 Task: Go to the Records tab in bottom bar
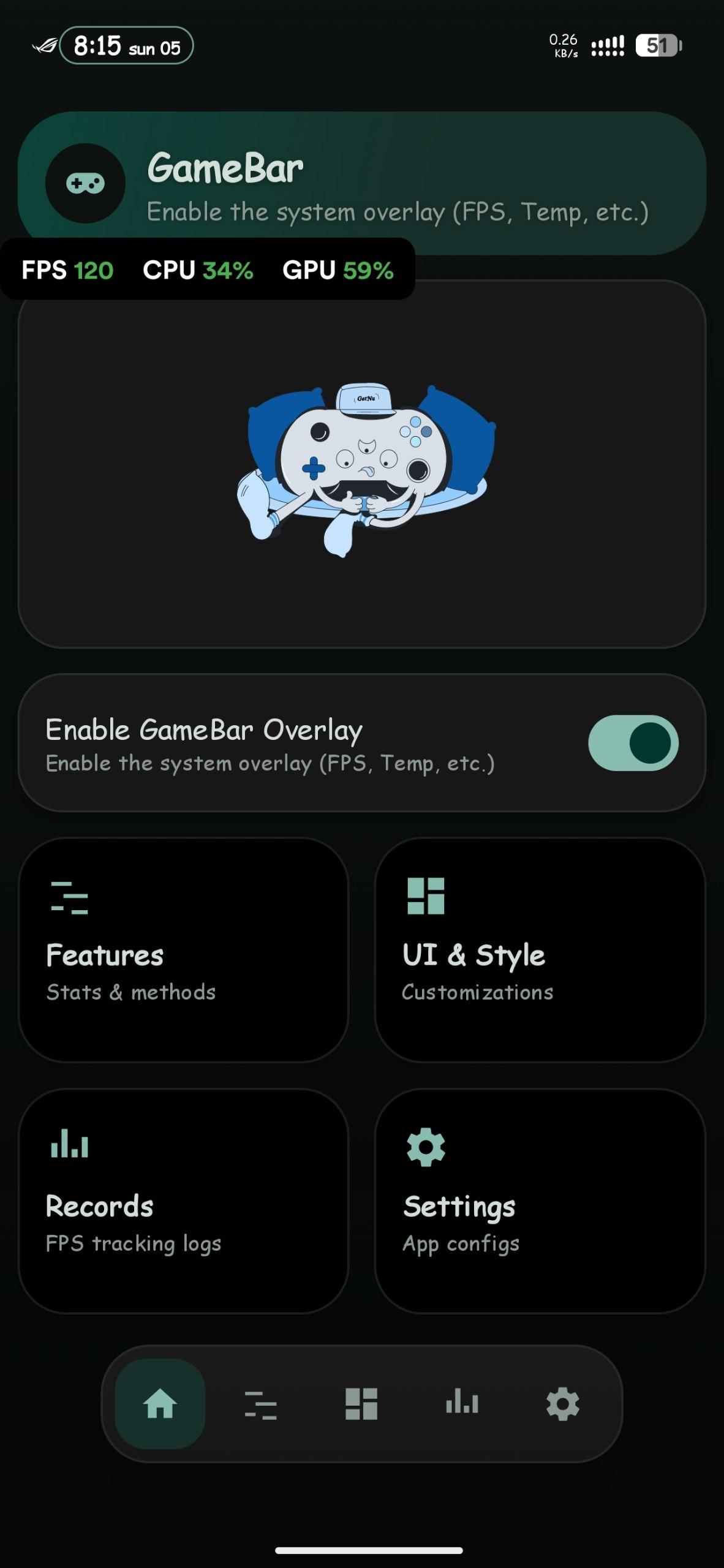coord(462,1404)
